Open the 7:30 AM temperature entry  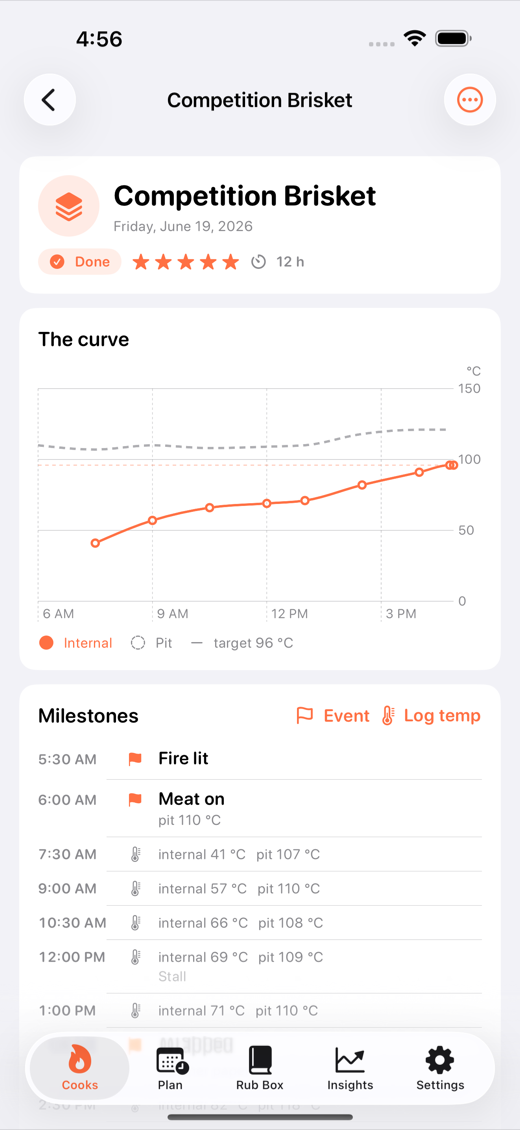coord(259,855)
